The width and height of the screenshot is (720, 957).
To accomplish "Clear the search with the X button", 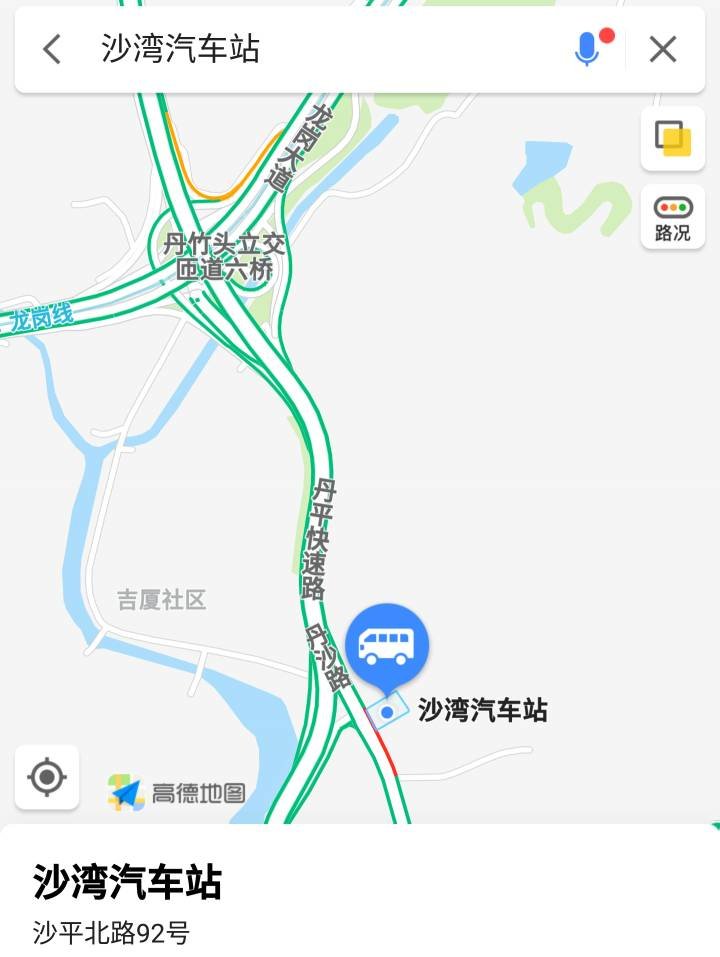I will (664, 45).
